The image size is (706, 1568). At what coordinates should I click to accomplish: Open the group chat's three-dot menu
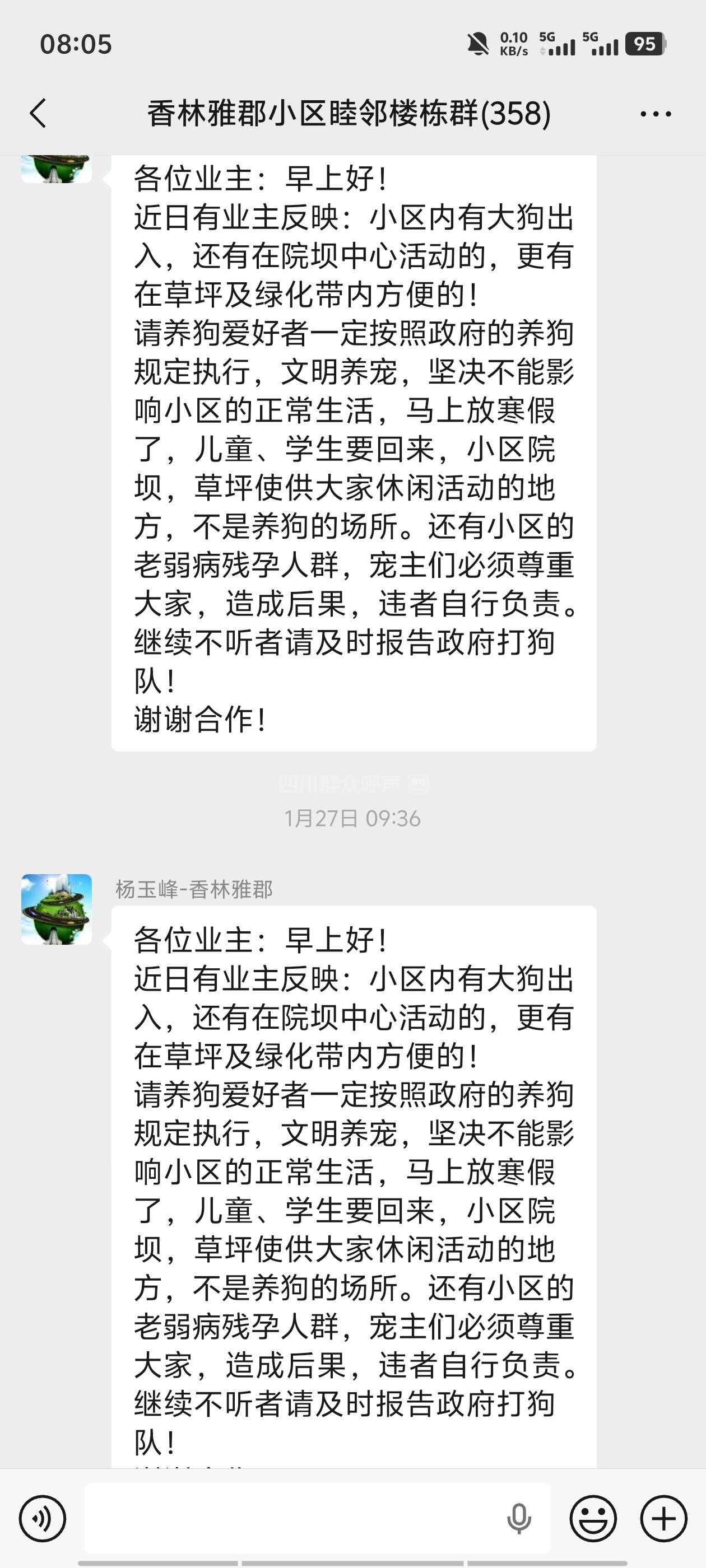(x=656, y=114)
